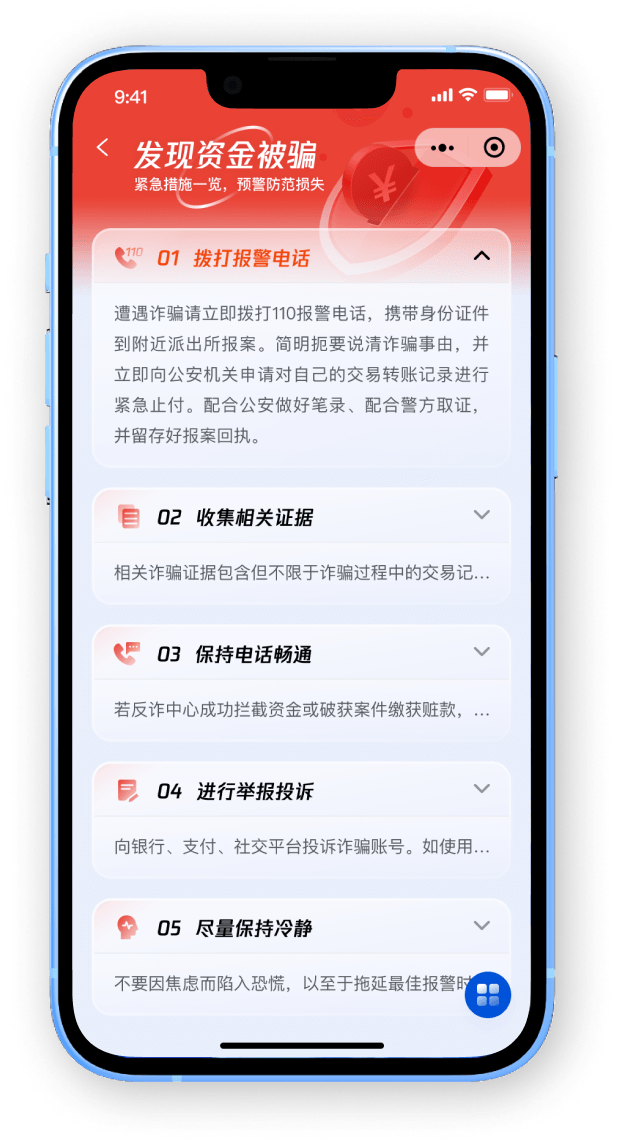Open the mini program three-dot menu

coord(442,148)
